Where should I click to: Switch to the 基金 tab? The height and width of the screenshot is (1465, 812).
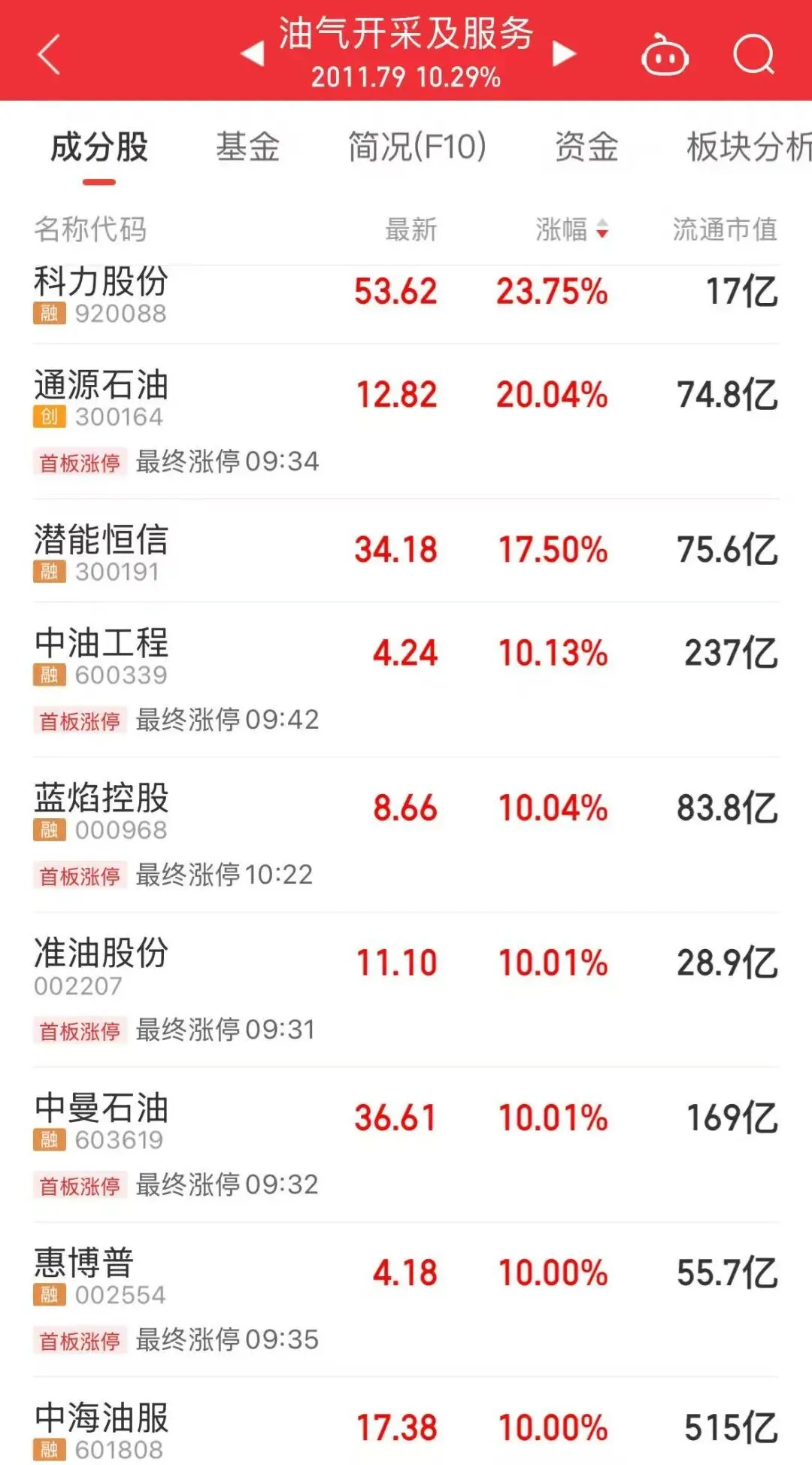click(x=247, y=147)
